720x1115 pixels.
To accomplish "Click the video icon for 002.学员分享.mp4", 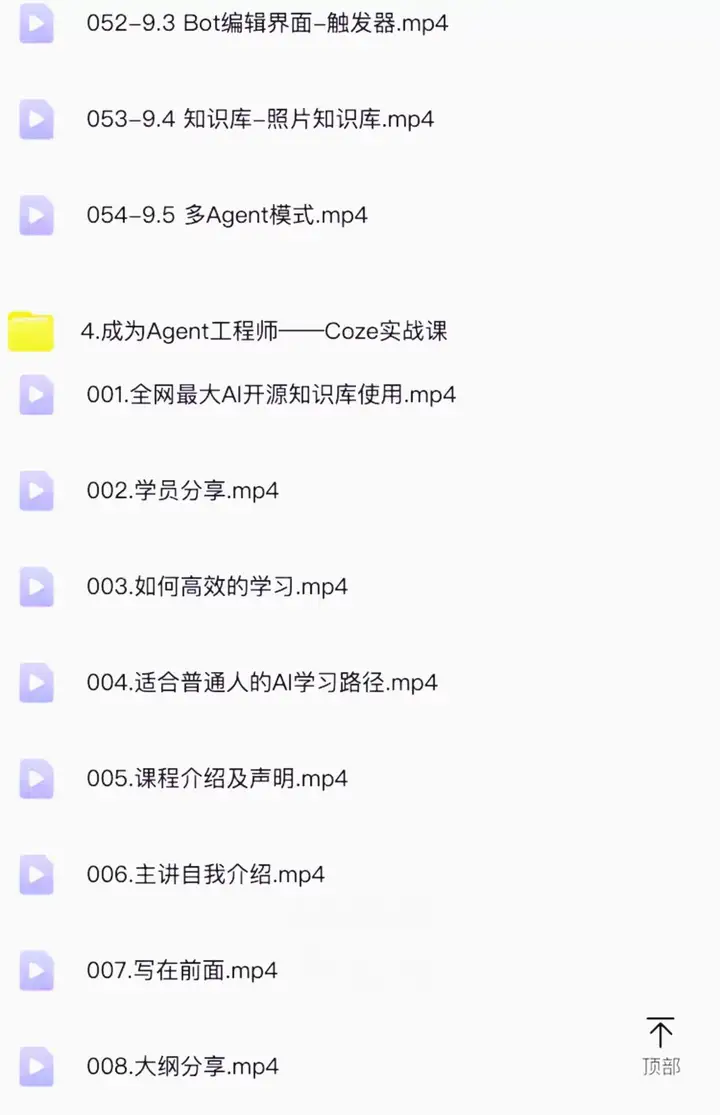I will pyautogui.click(x=36, y=490).
